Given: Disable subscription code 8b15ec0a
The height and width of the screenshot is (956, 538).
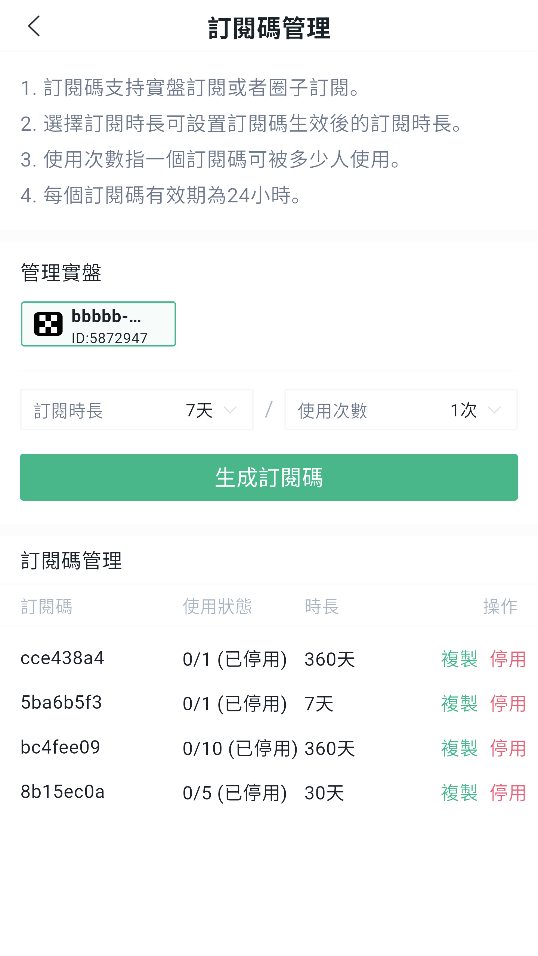Looking at the screenshot, I should coord(508,793).
